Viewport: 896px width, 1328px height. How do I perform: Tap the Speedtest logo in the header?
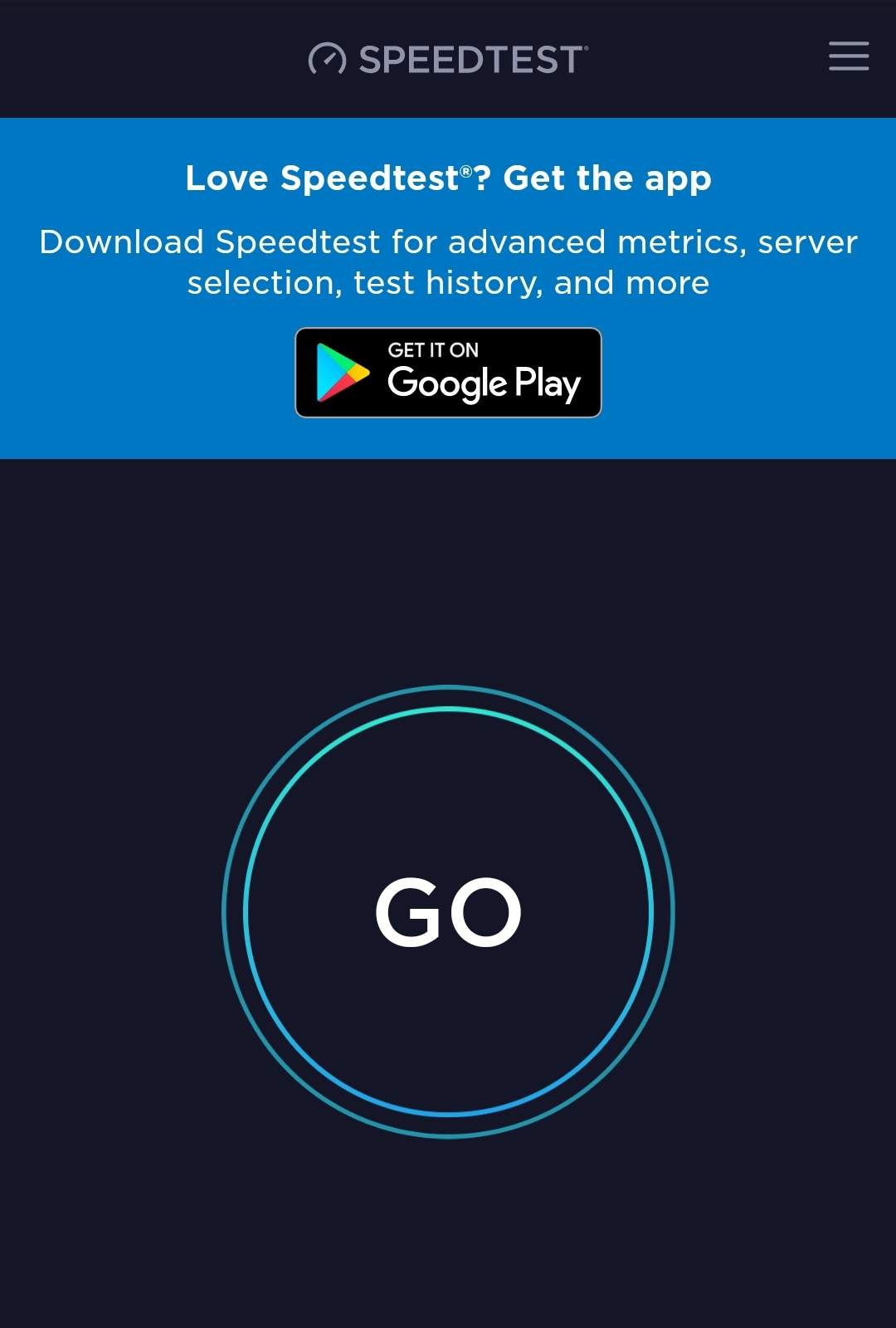coord(448,59)
